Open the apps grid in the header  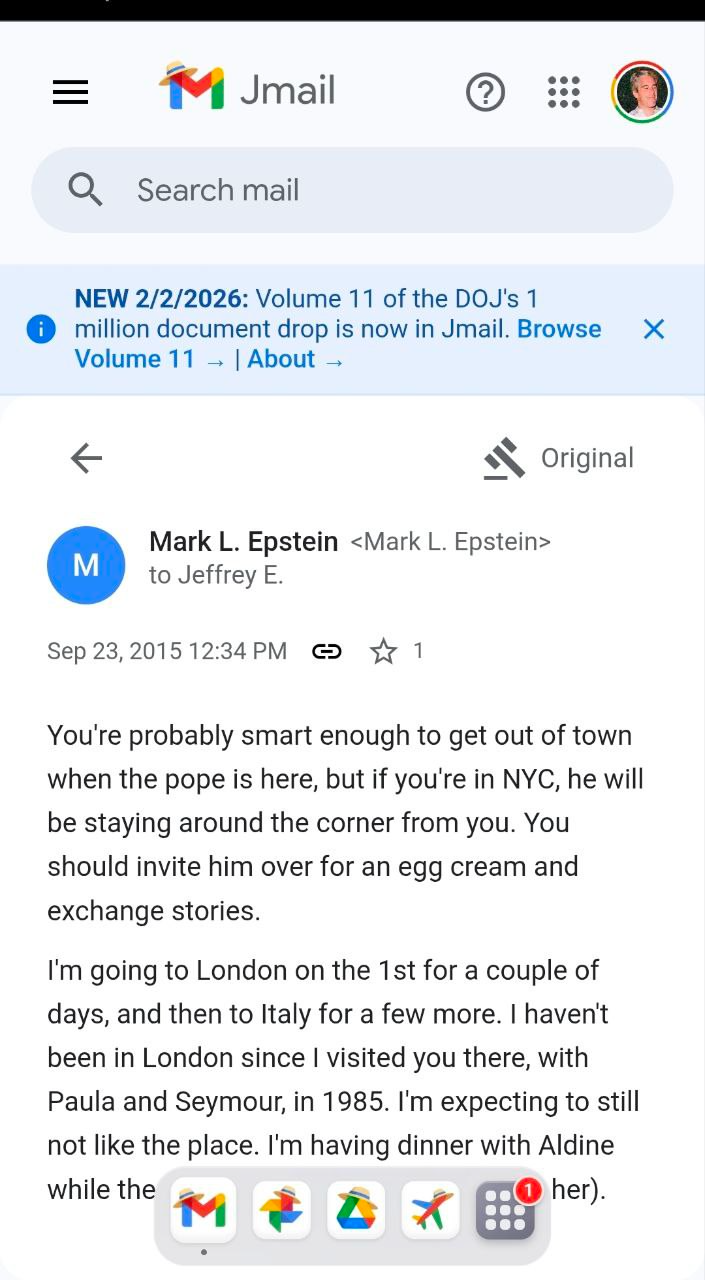point(563,93)
